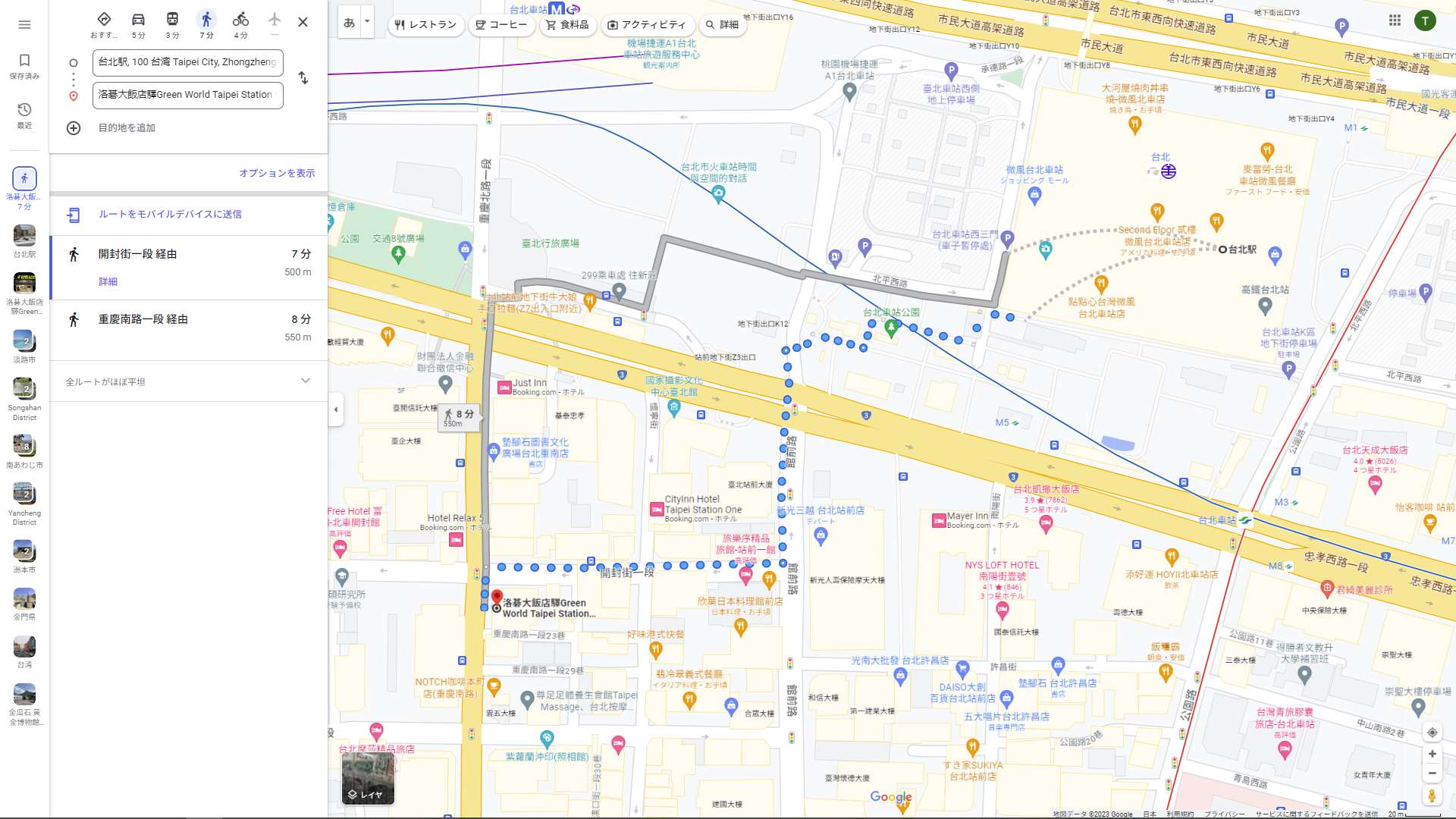Collapse the side panel arrow
The width and height of the screenshot is (1456, 819).
pos(336,409)
